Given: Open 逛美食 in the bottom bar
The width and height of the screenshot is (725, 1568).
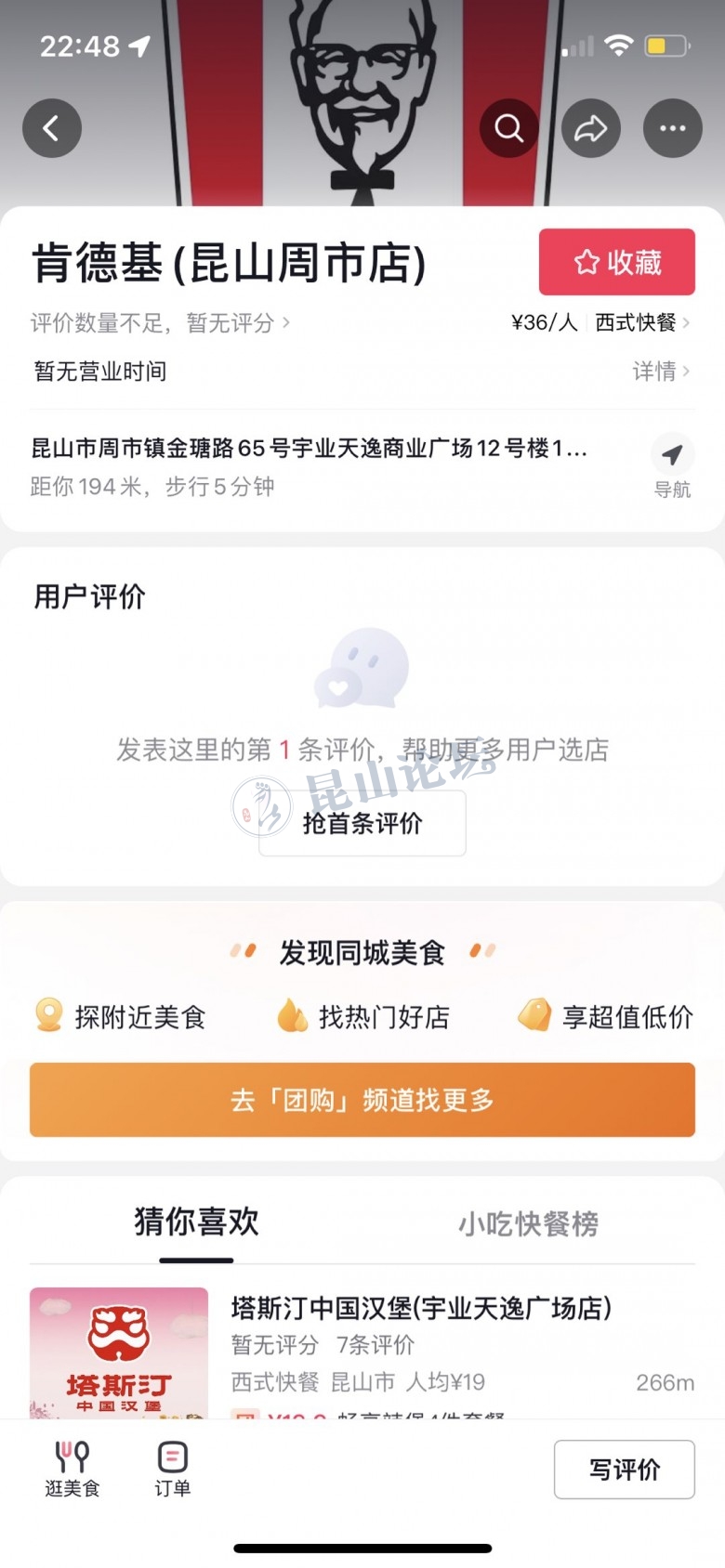Looking at the screenshot, I should point(72,1469).
